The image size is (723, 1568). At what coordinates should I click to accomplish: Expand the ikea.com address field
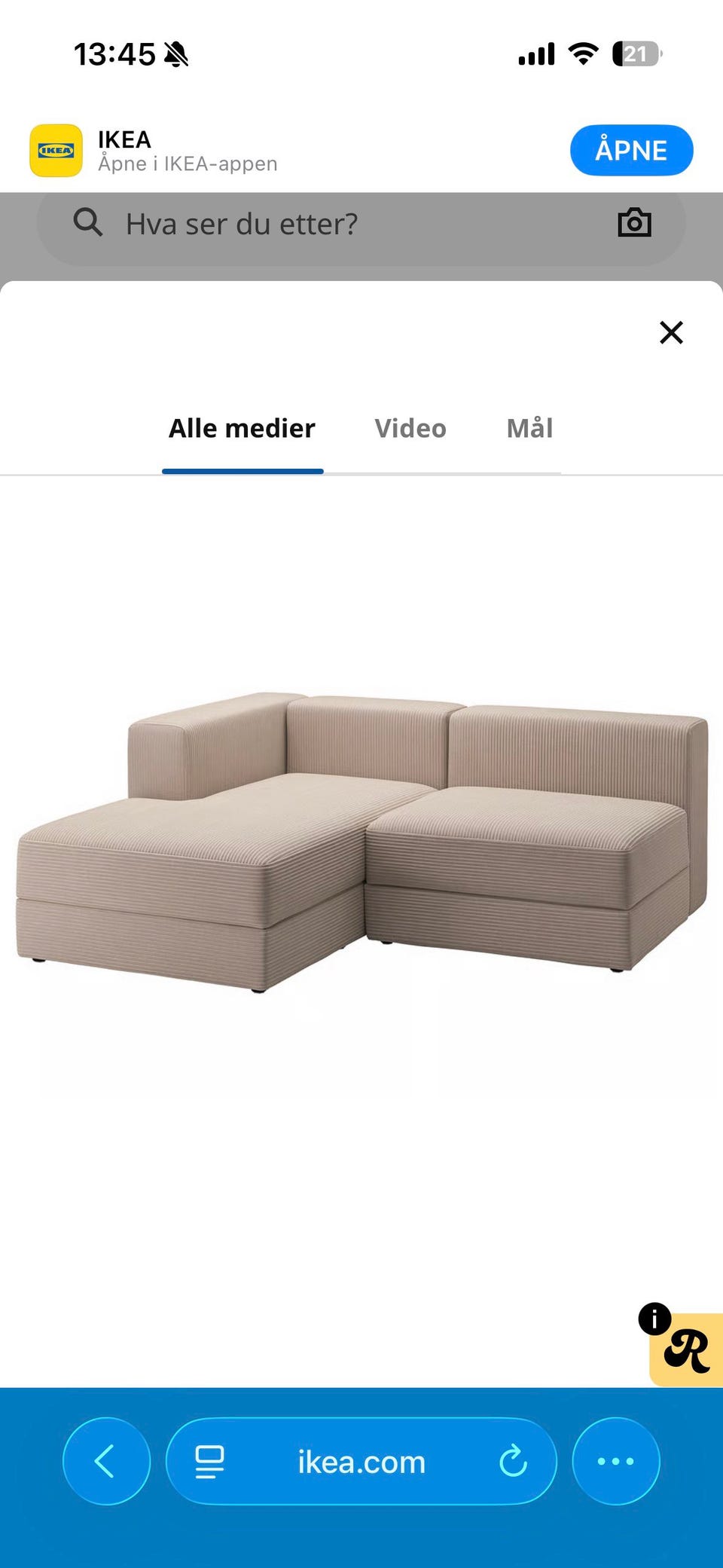360,1460
